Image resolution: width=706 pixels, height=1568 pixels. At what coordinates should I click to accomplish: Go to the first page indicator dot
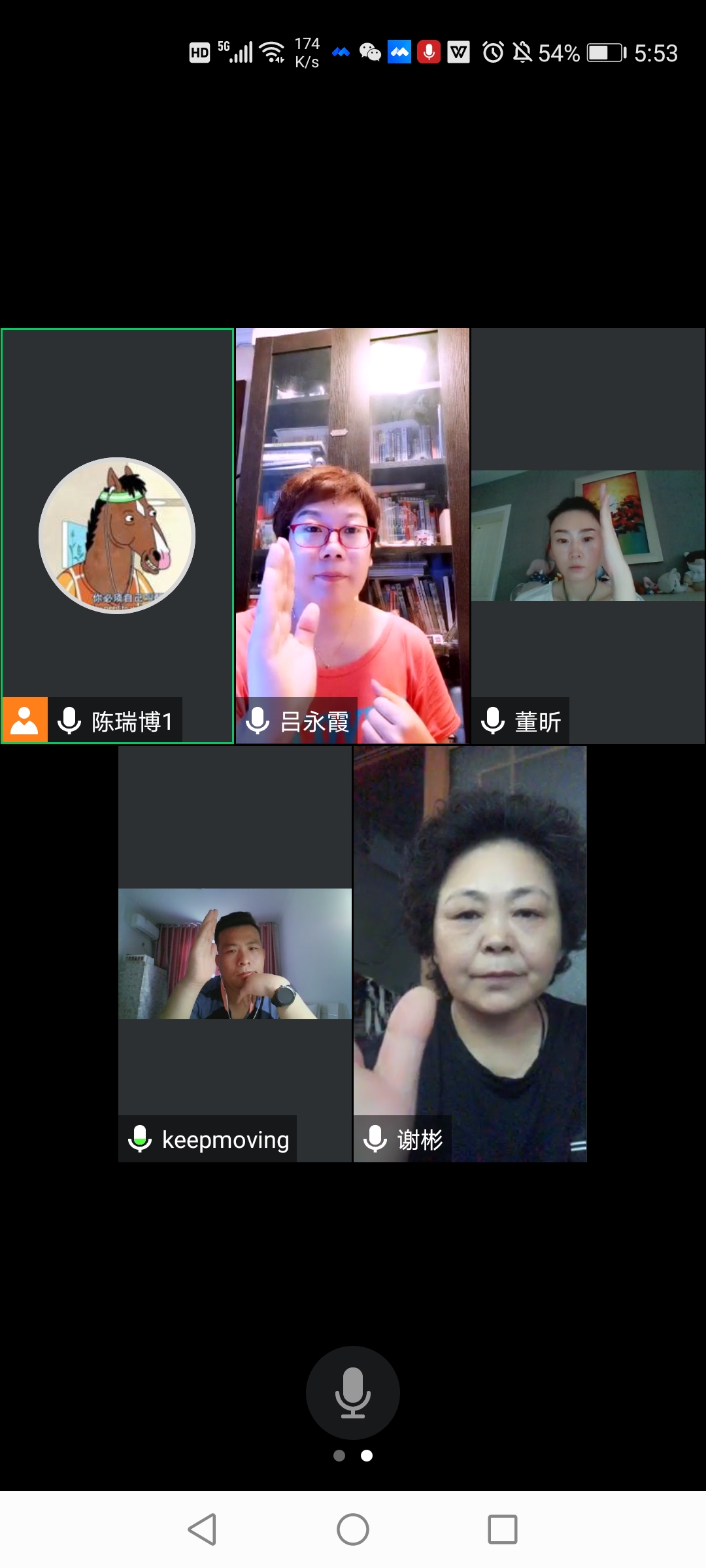coord(339,1456)
